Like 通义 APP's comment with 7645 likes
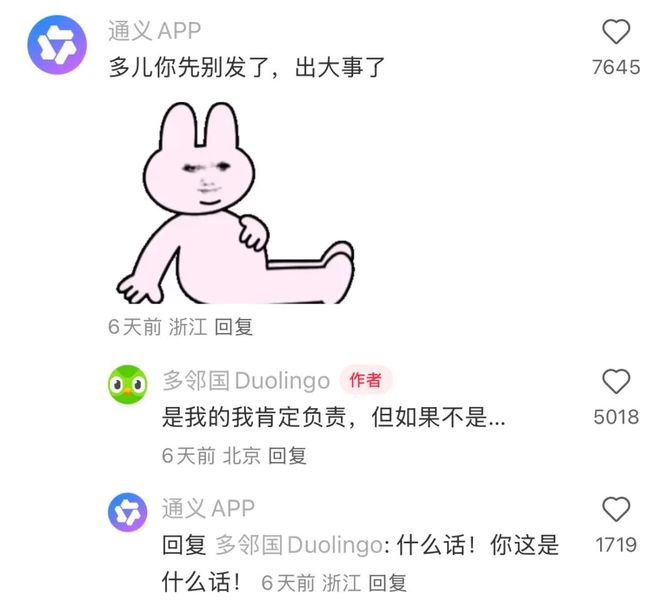This screenshot has width=660, height=601. click(x=616, y=33)
